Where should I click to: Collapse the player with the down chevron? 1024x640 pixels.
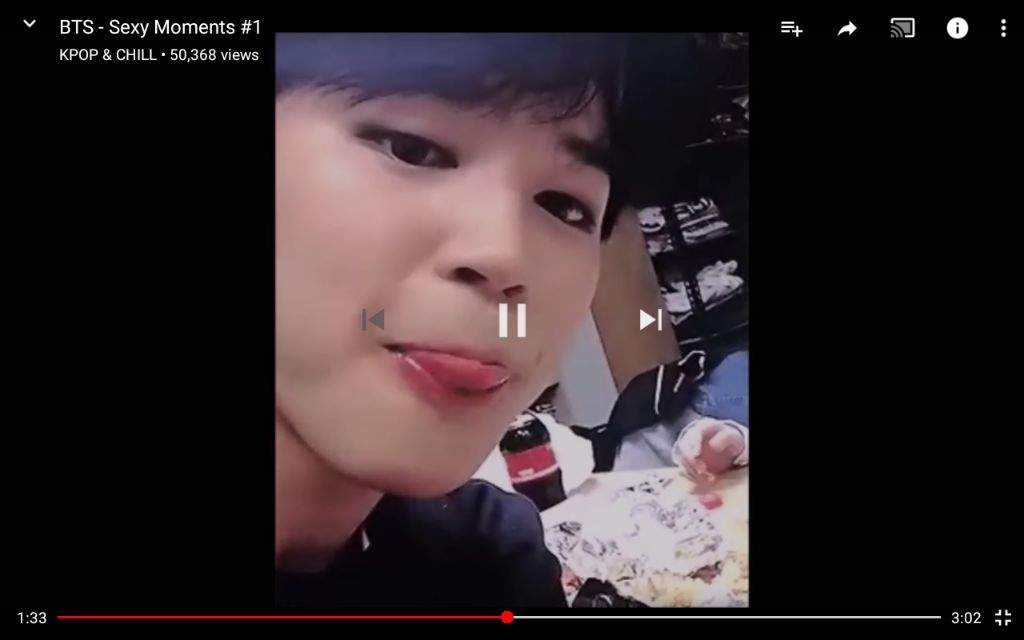pyautogui.click(x=29, y=23)
